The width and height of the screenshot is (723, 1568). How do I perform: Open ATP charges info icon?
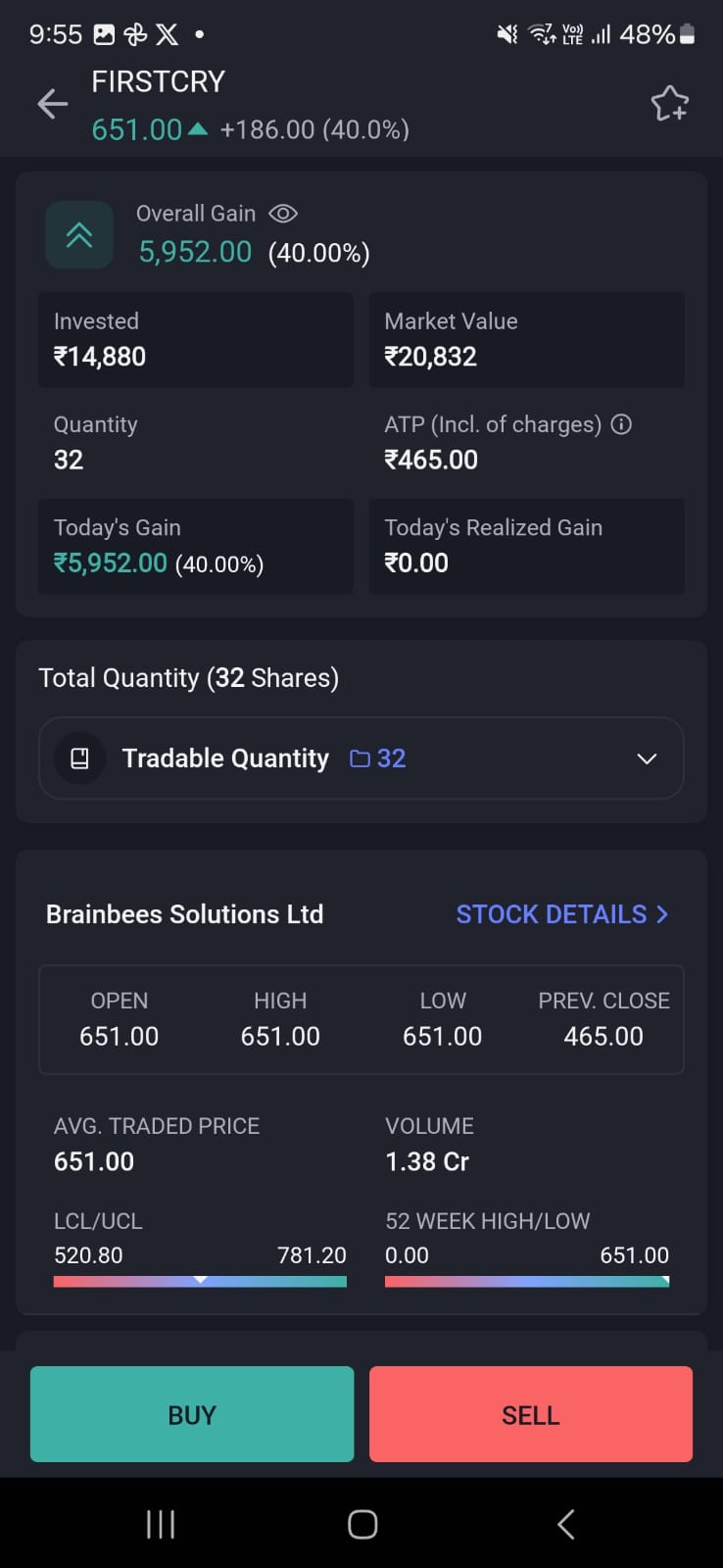621,424
